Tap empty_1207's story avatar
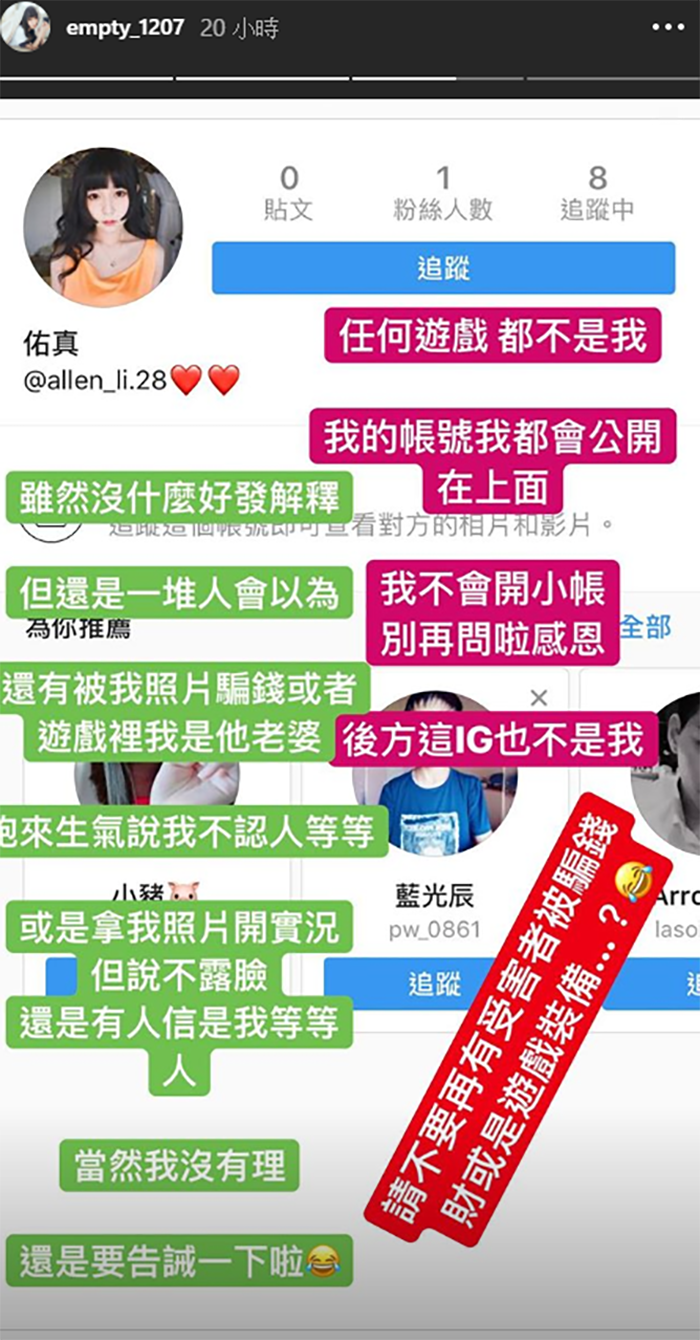The height and width of the screenshot is (1340, 700). click(26, 27)
